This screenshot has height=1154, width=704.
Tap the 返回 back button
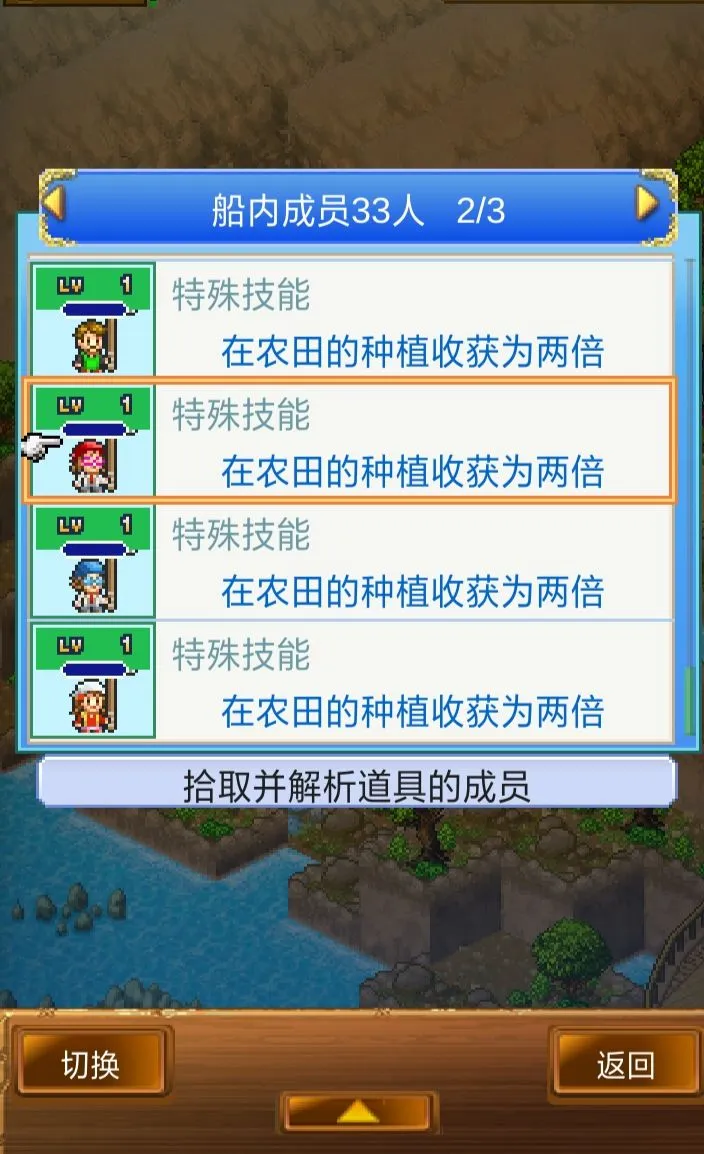625,1065
